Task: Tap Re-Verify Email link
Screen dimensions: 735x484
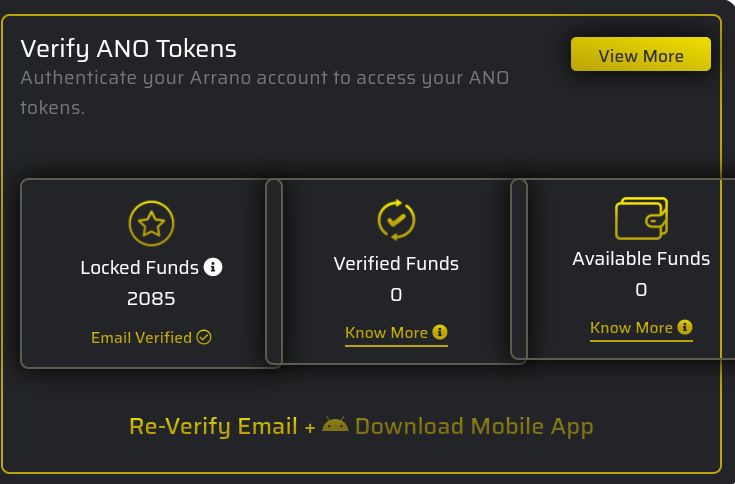Action: pos(213,426)
